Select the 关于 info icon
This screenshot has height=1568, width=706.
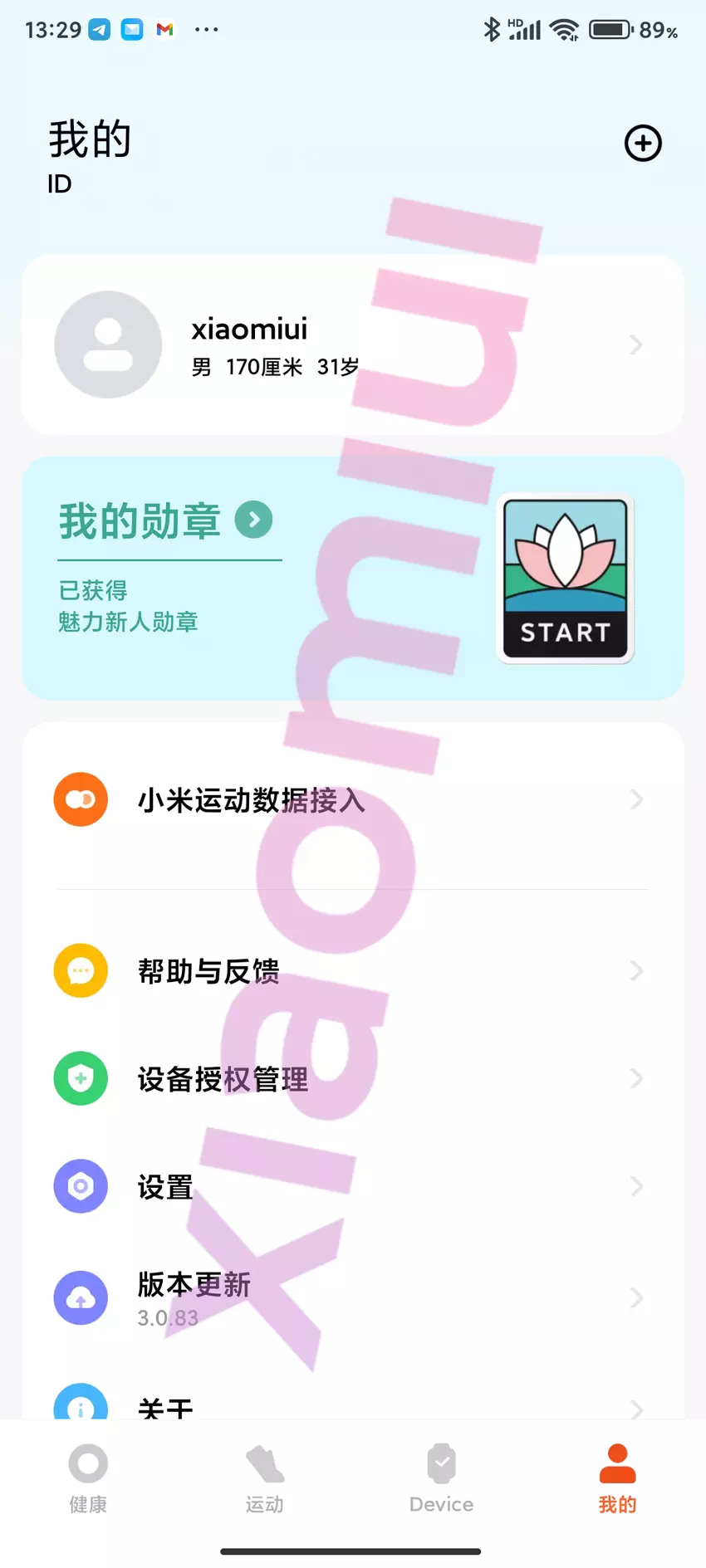(80, 1404)
